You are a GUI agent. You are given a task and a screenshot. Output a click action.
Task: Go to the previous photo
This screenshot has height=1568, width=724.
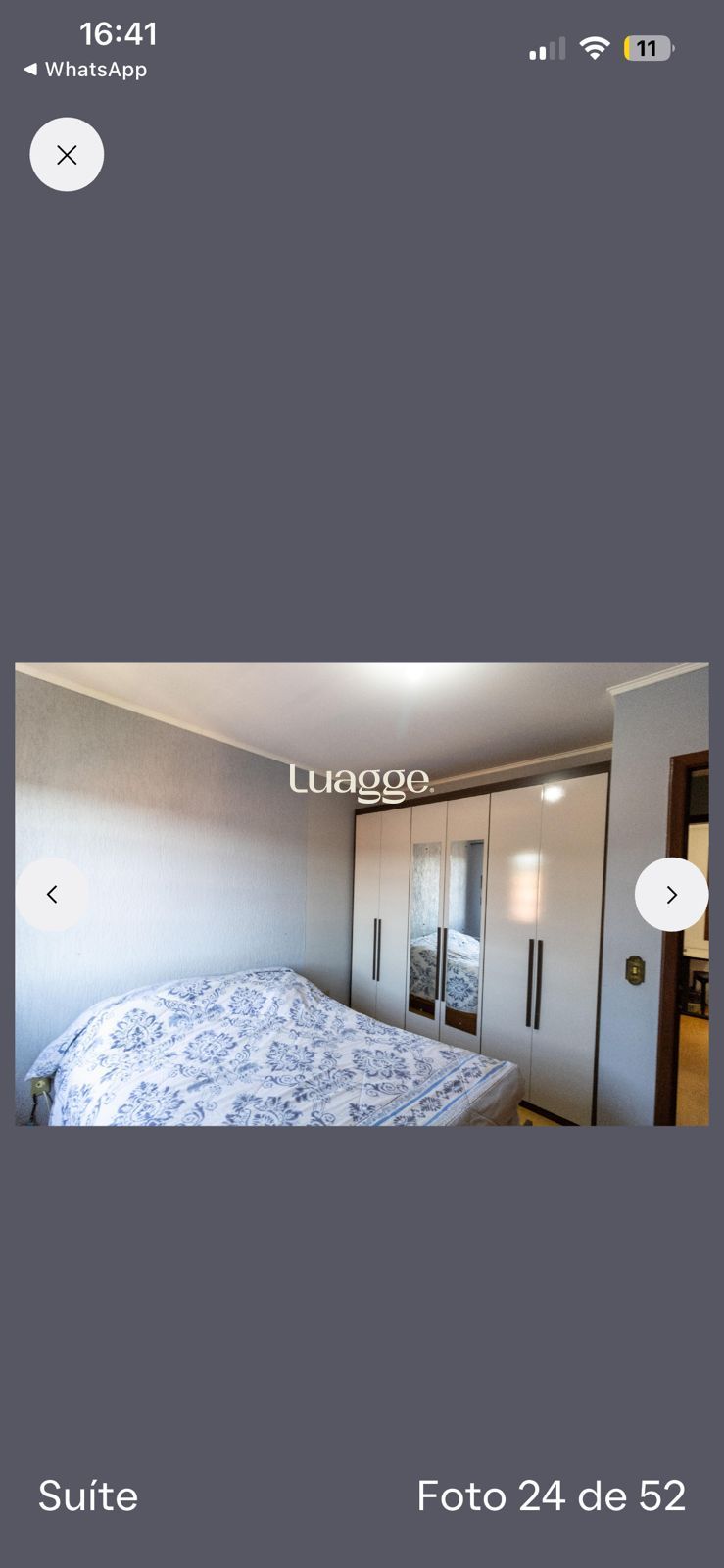(x=52, y=894)
